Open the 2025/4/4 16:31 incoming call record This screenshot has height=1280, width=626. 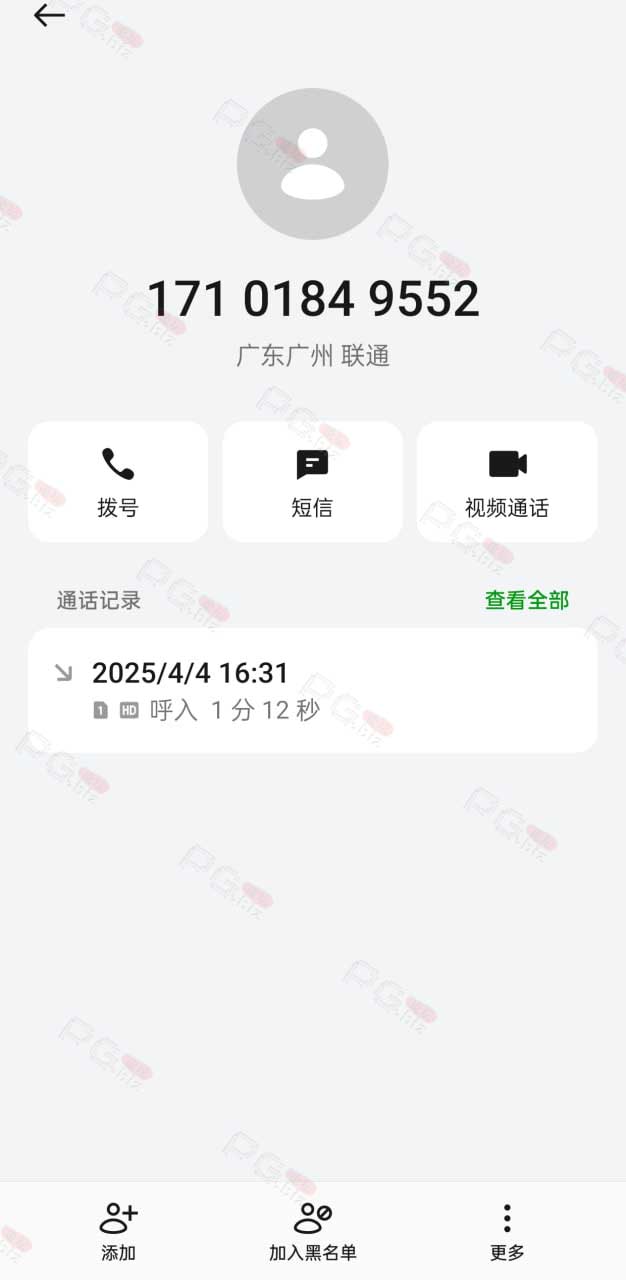click(312, 690)
